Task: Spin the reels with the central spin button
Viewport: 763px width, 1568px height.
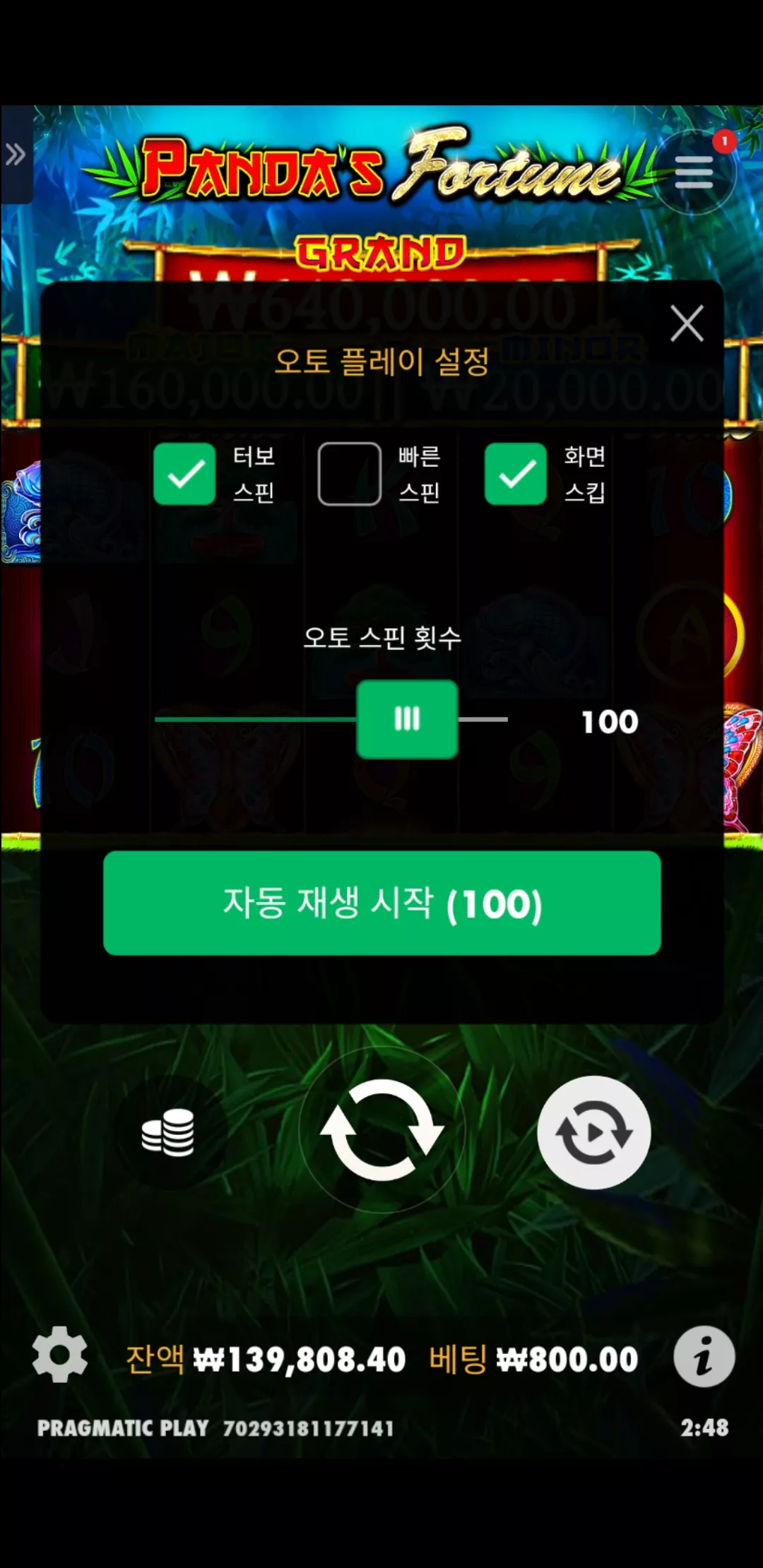Action: 382,1130
